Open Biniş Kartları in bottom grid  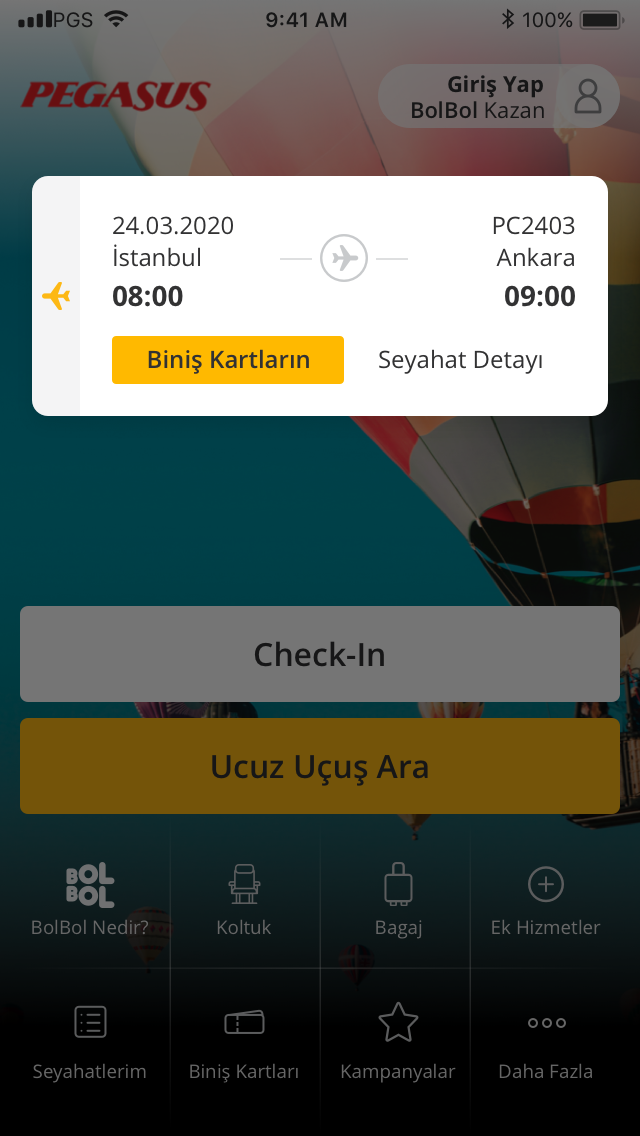click(244, 1042)
